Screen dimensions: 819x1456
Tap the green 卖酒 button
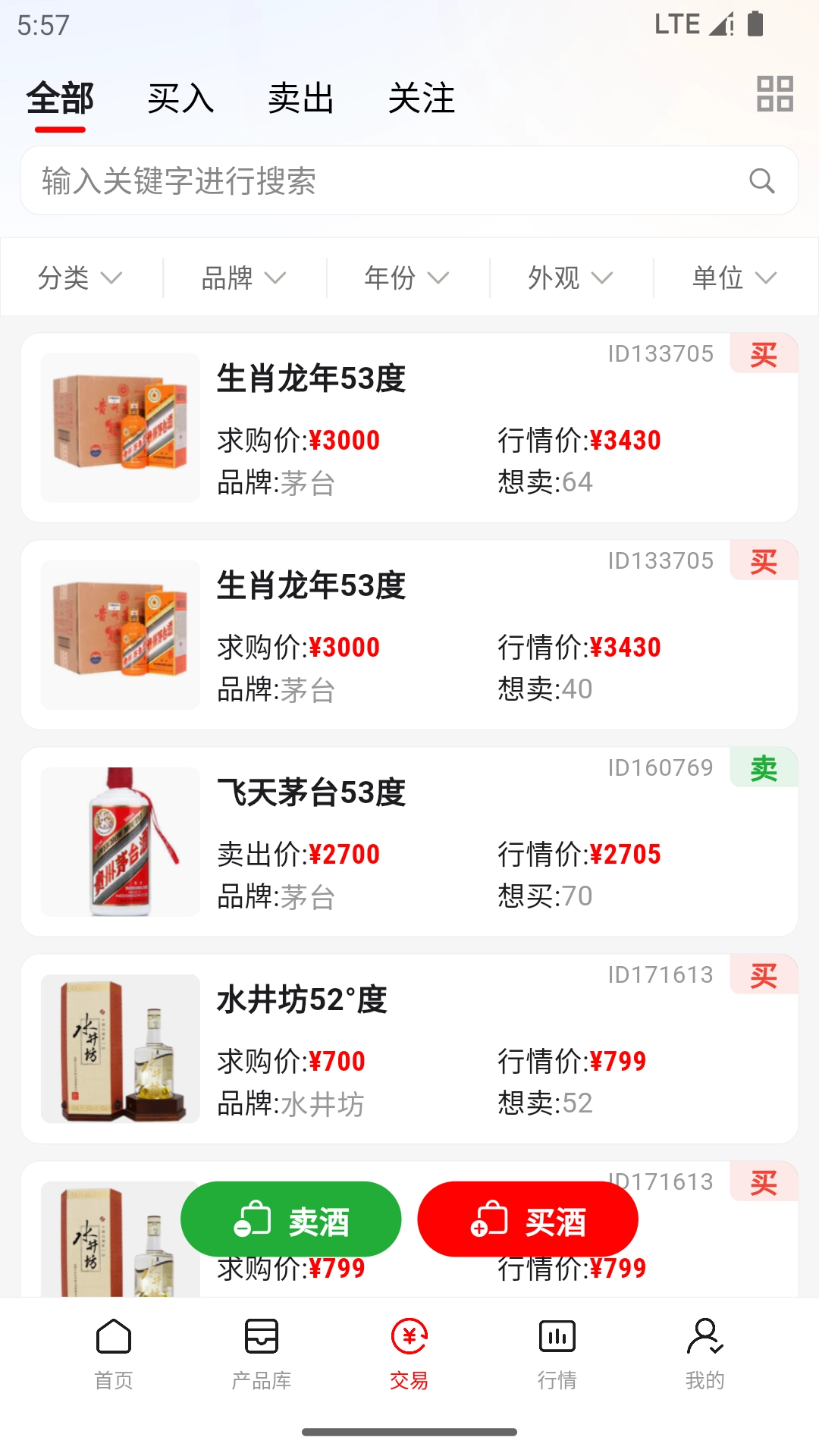pyautogui.click(x=291, y=1219)
